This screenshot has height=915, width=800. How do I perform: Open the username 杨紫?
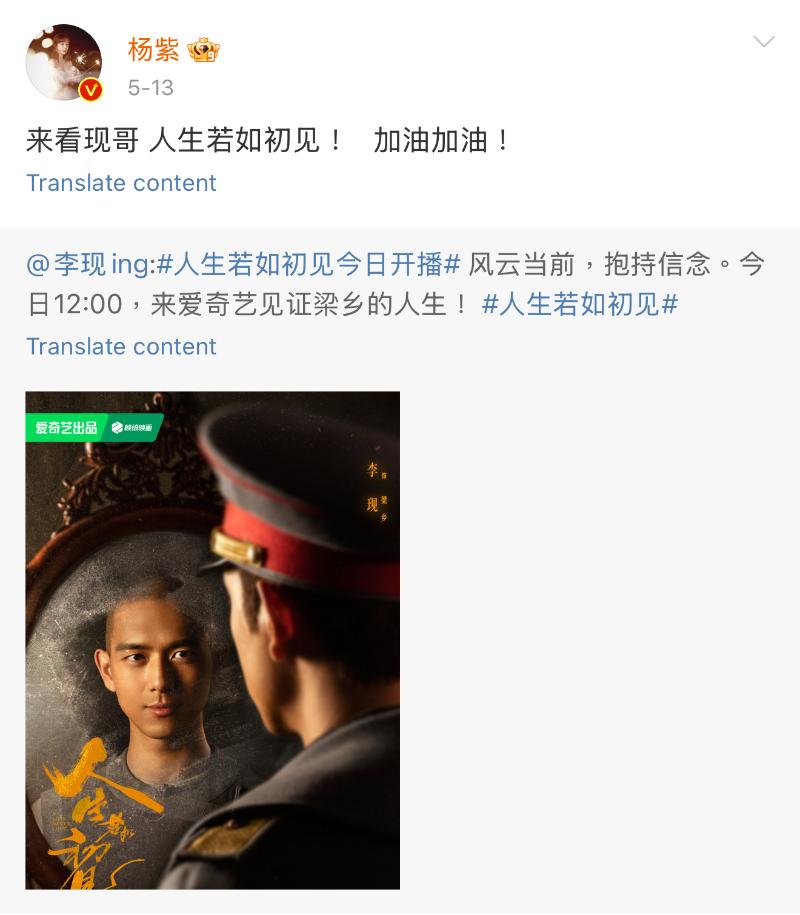pyautogui.click(x=154, y=48)
